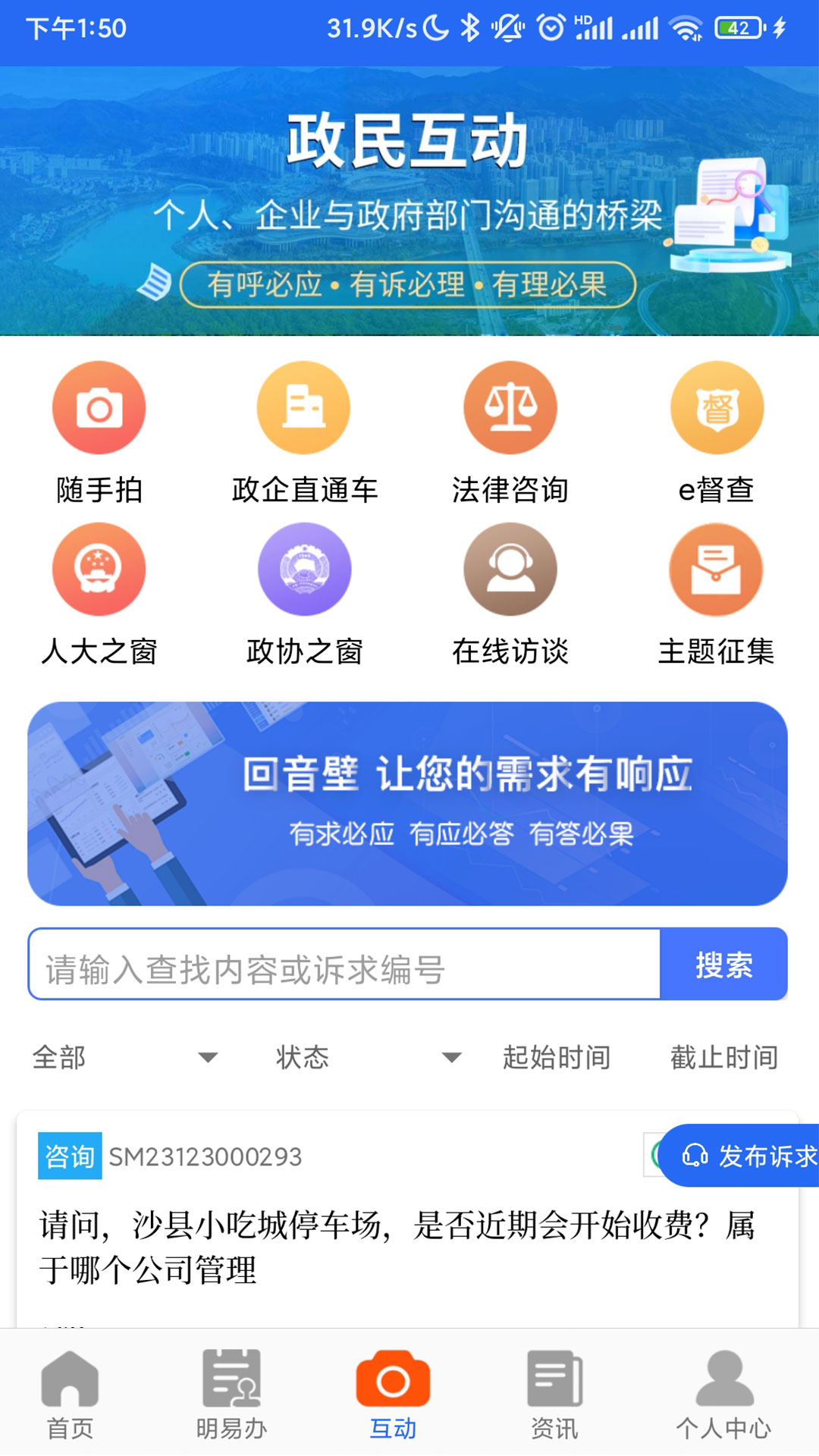Screen dimensions: 819x1456
Task: Open the 沙县小吃城停车场 inquiry card
Action: coord(397,1247)
